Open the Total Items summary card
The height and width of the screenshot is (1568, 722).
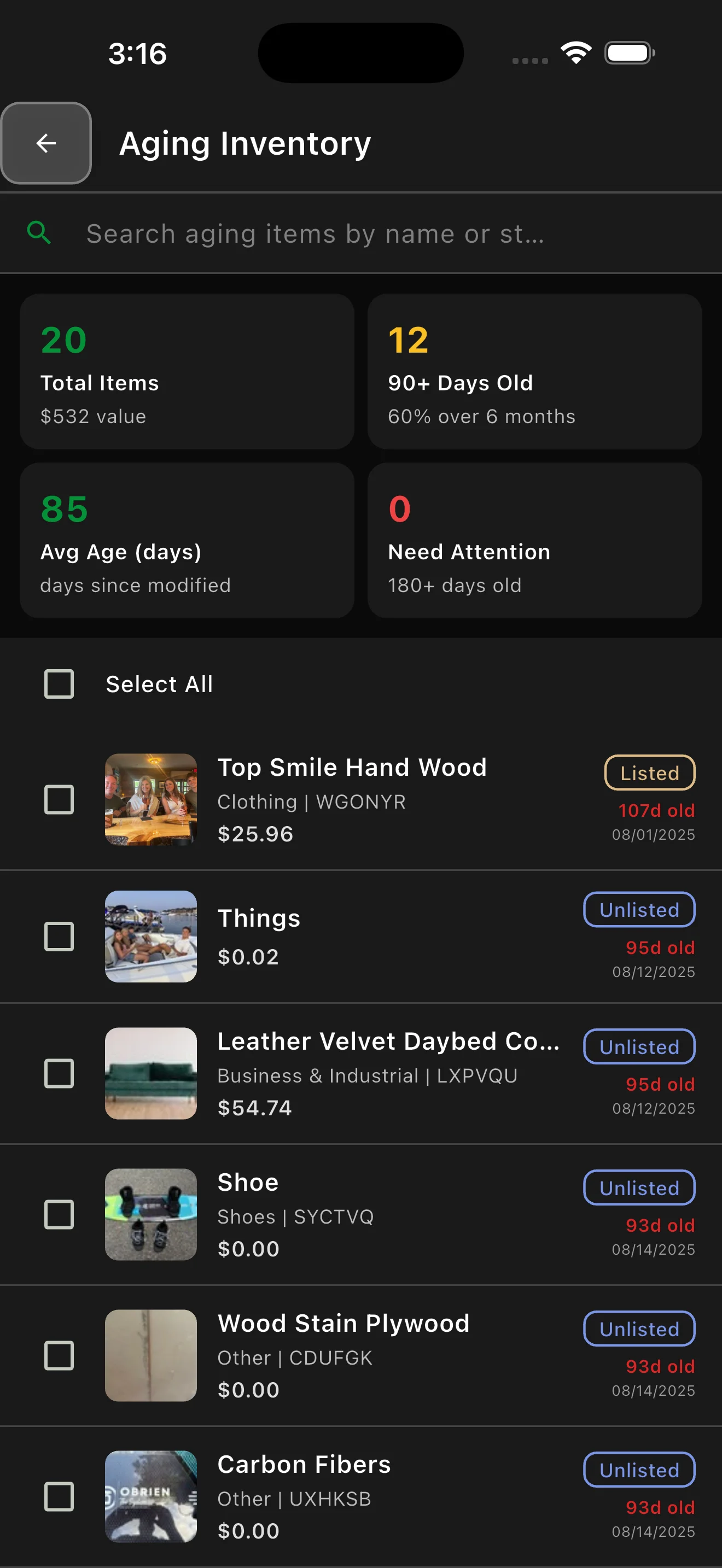[187, 371]
